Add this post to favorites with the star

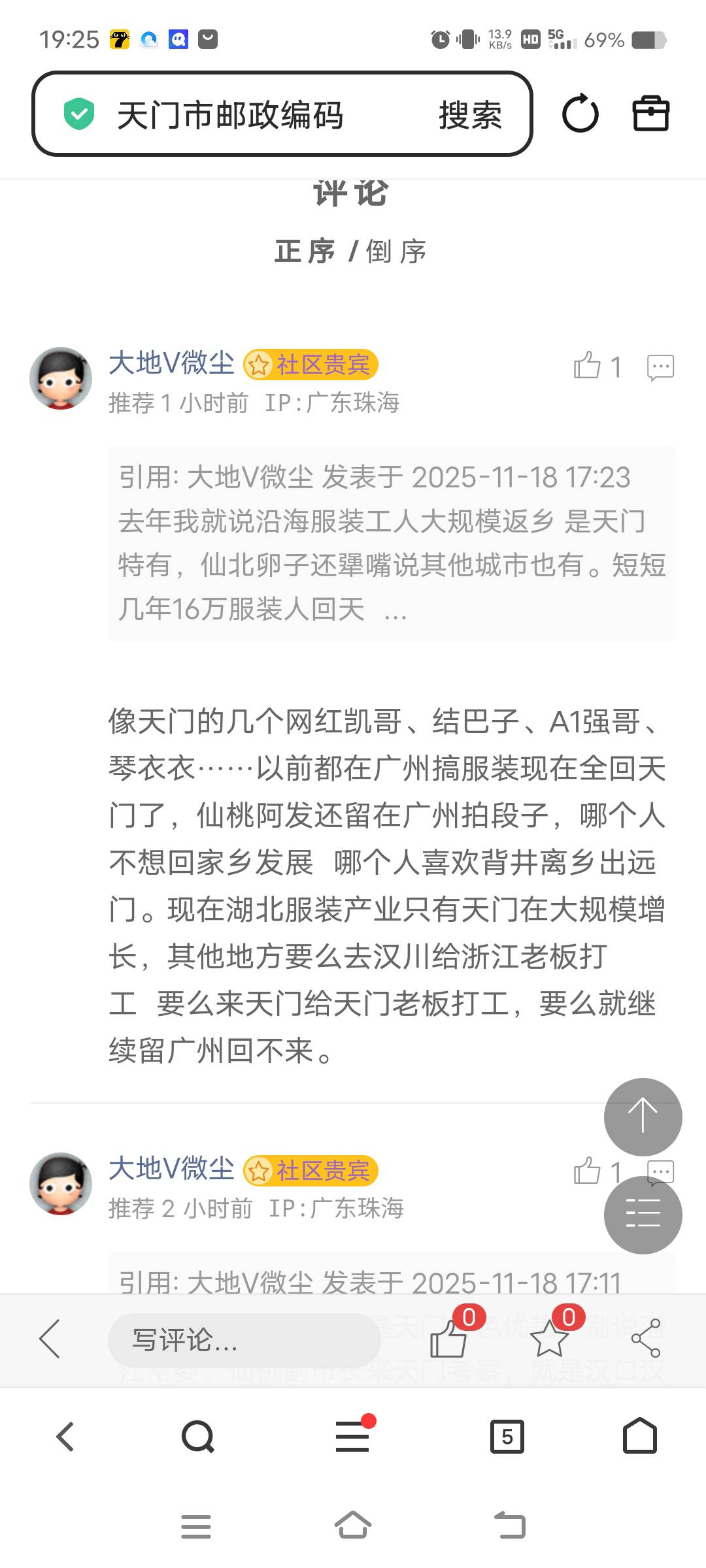[549, 1339]
